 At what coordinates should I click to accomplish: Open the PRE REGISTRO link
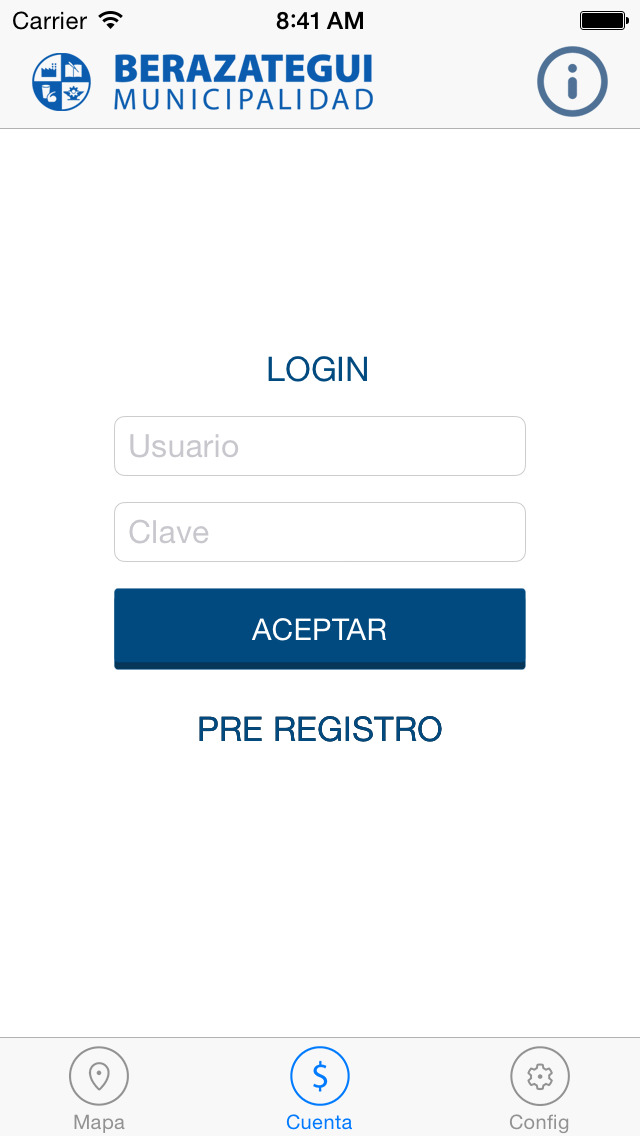320,730
